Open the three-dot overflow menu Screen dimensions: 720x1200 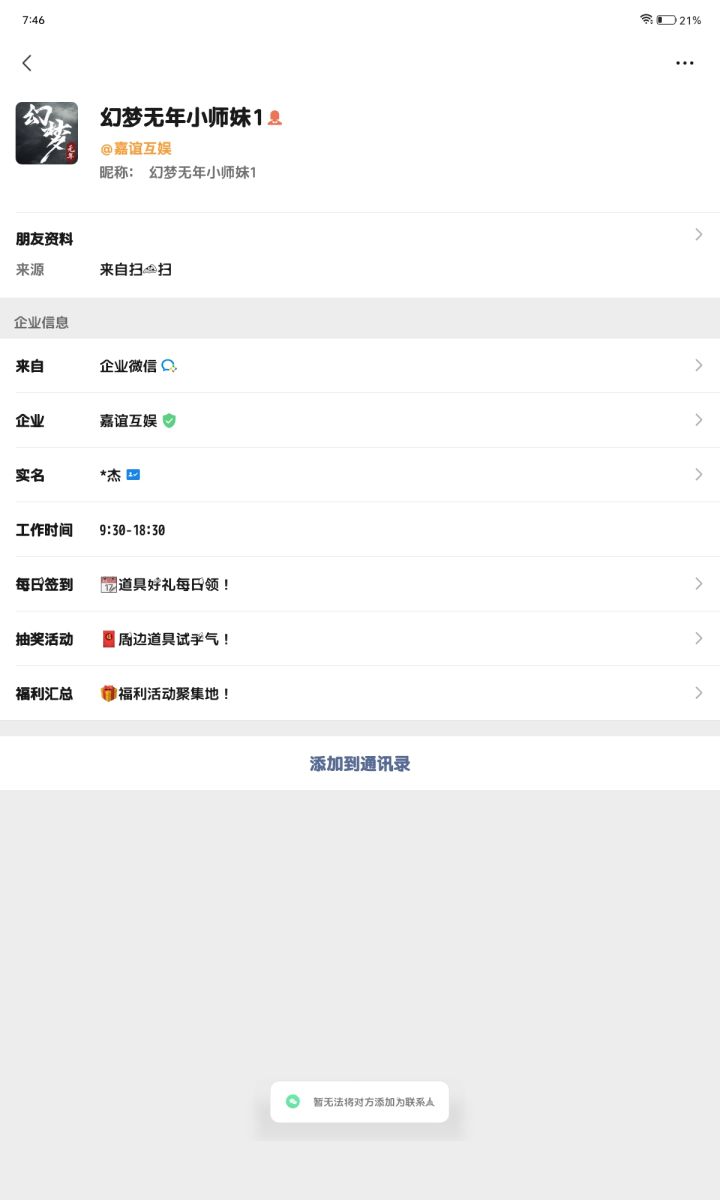(684, 63)
